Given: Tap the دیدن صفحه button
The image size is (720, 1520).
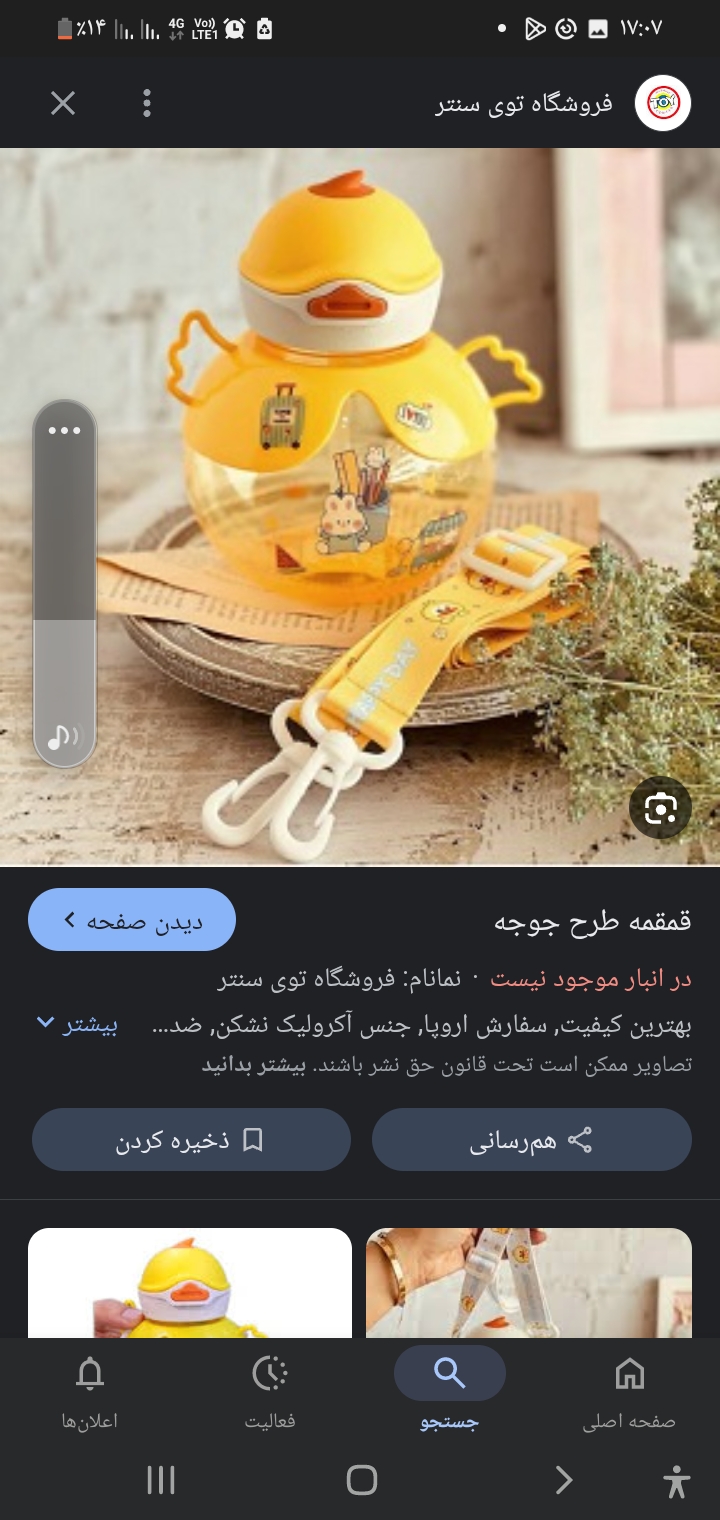Looking at the screenshot, I should pos(132,920).
